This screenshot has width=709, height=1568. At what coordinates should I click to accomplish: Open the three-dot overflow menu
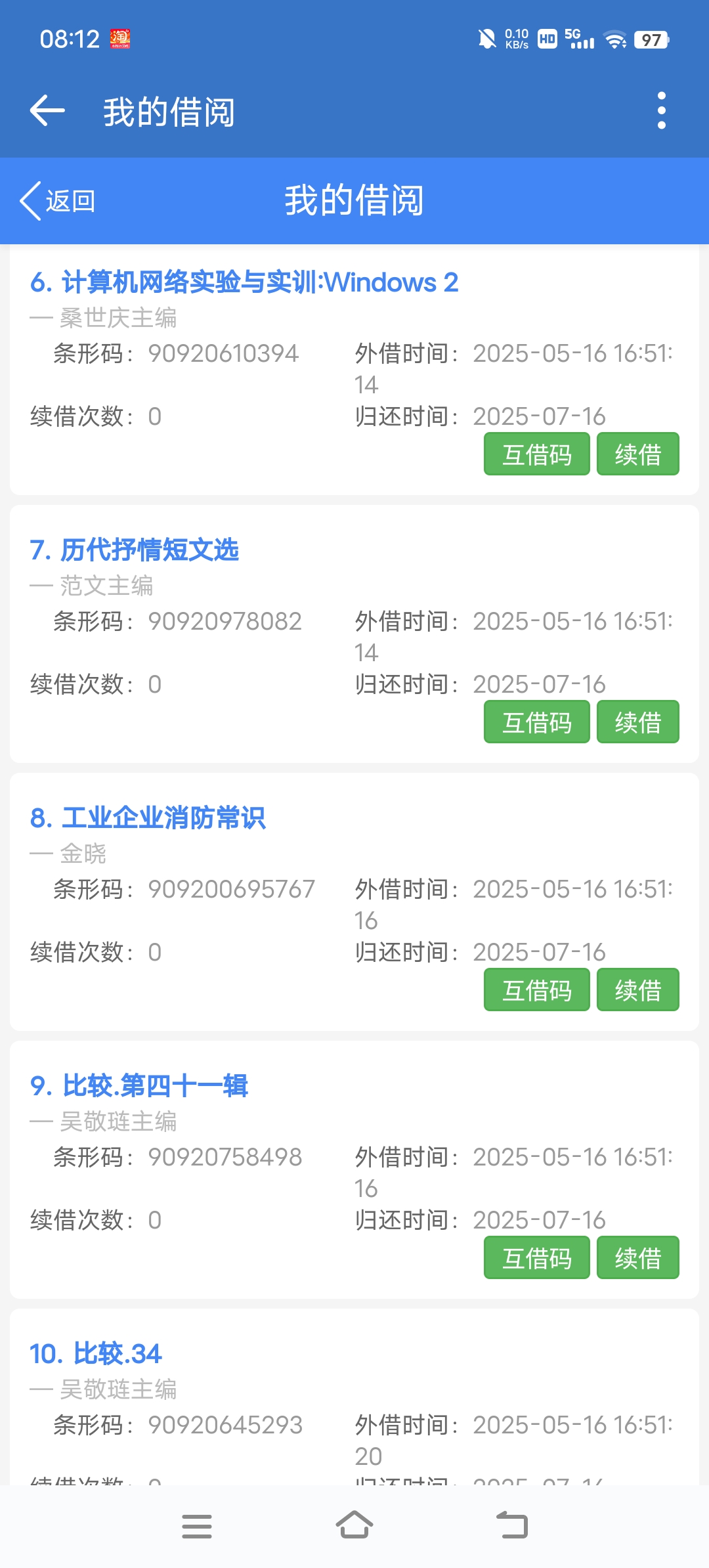661,110
